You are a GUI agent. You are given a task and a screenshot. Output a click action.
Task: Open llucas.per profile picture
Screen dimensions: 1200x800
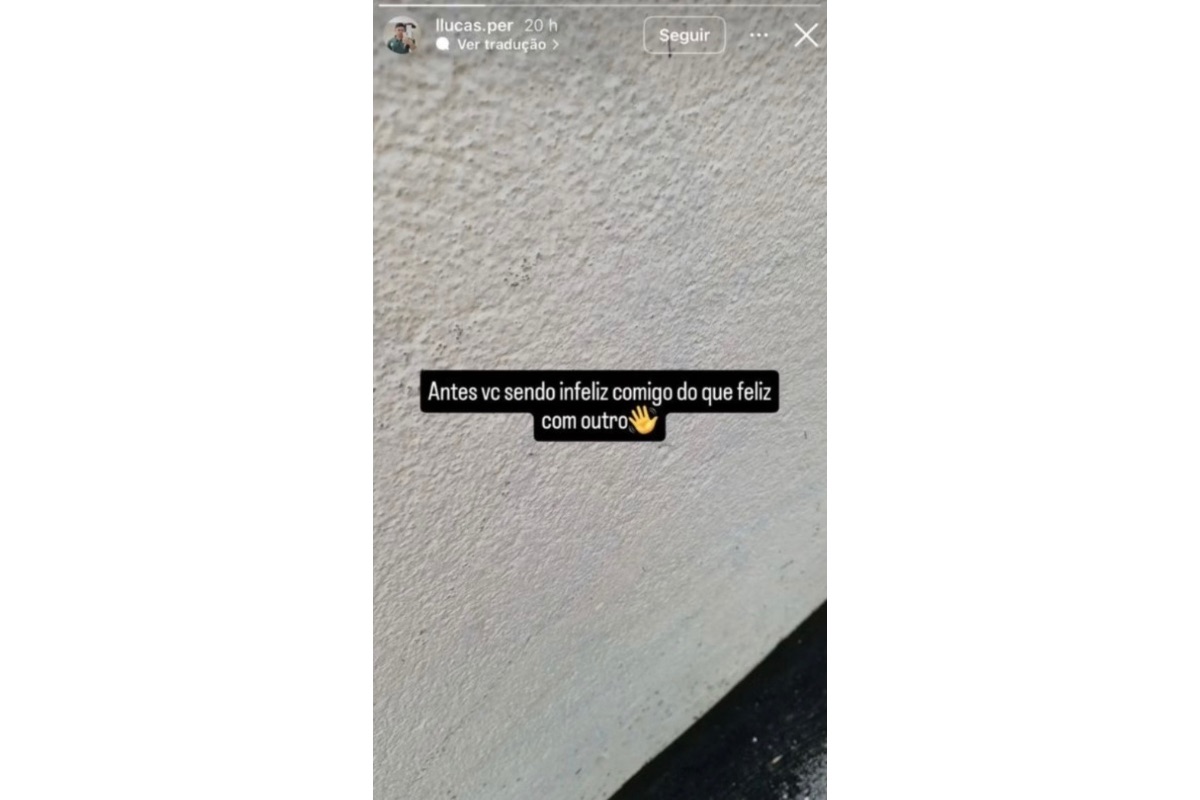[x=401, y=36]
